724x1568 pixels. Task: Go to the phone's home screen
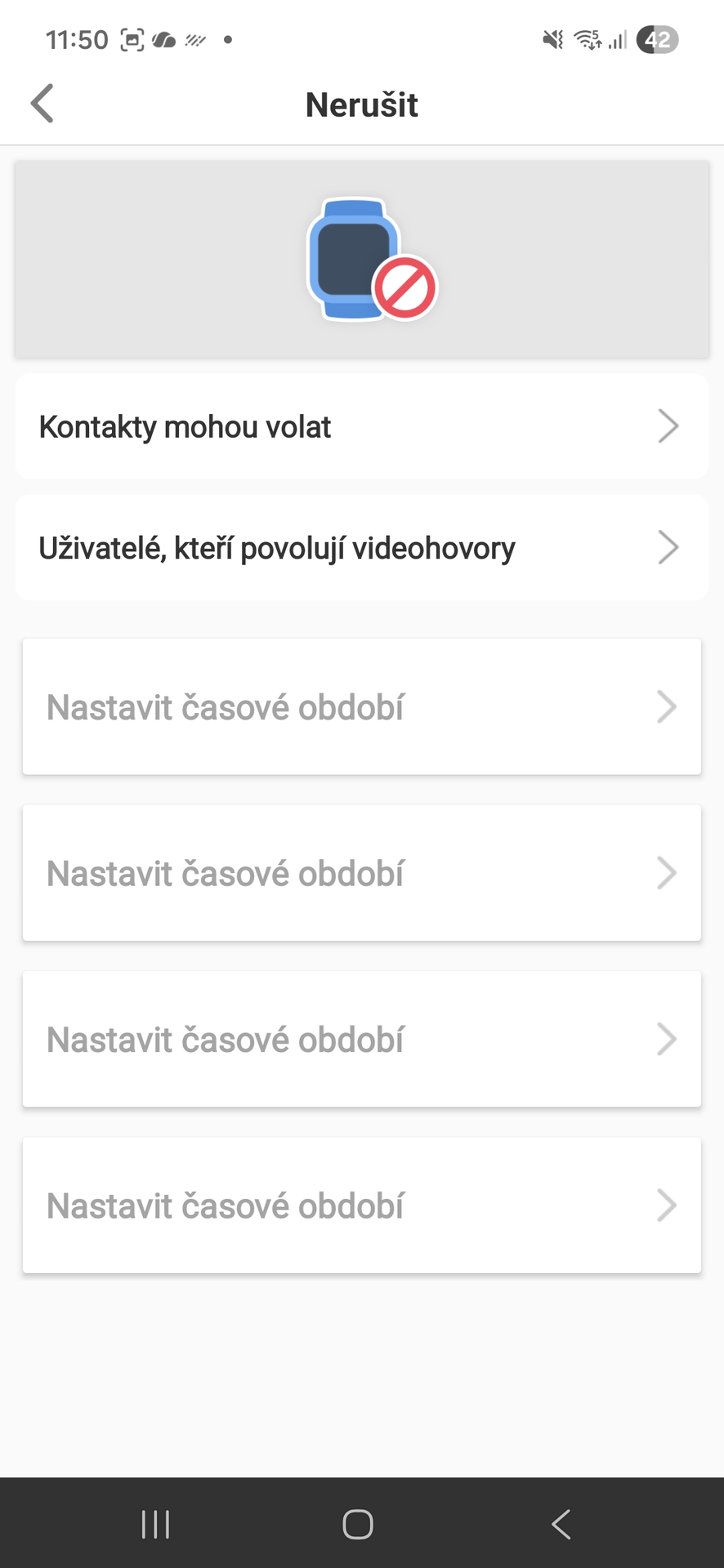tap(358, 1524)
